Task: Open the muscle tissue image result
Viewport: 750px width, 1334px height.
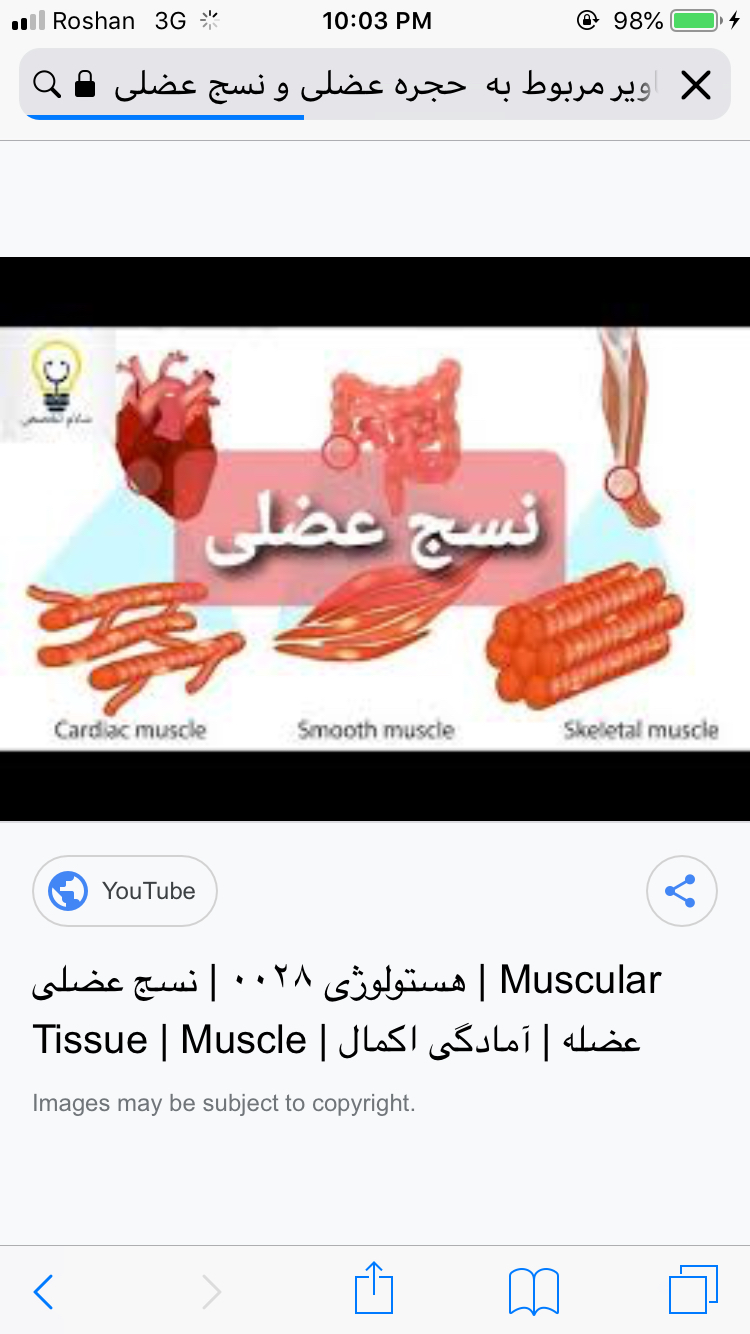Action: pos(375,538)
